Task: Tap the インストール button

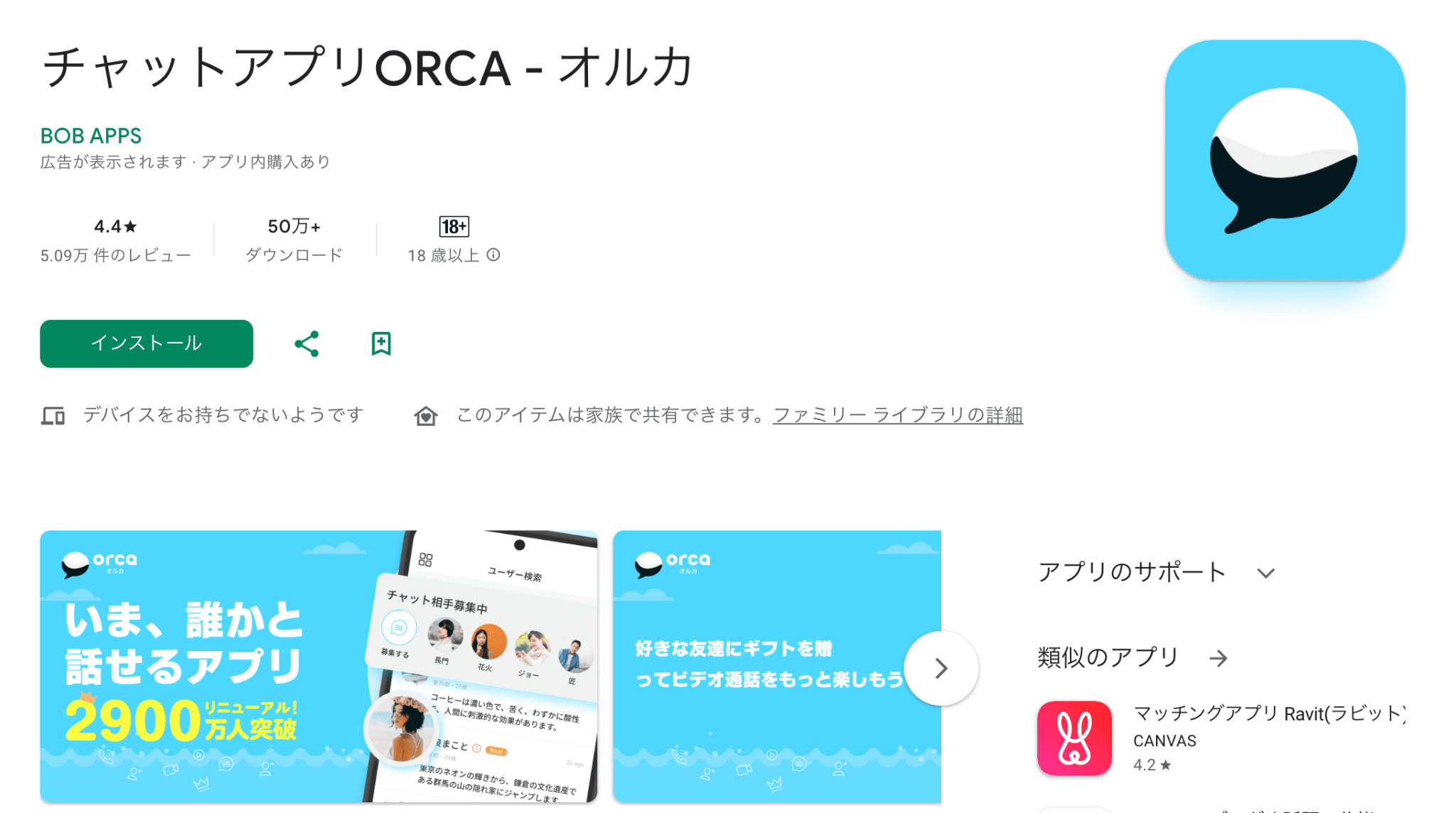Action: pyautogui.click(x=146, y=343)
